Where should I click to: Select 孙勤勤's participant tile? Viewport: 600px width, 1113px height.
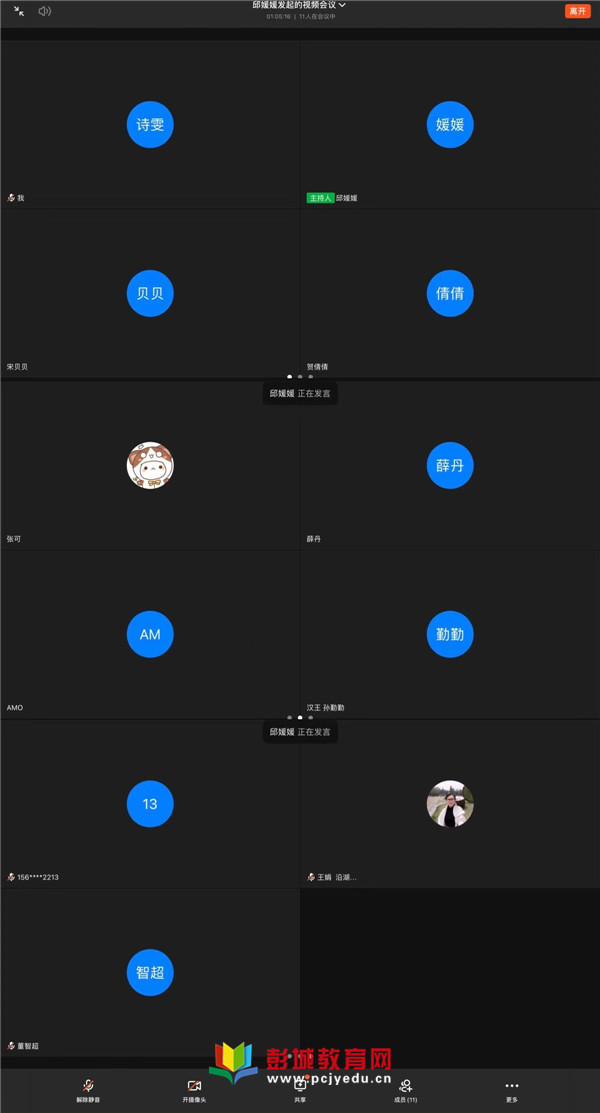450,634
